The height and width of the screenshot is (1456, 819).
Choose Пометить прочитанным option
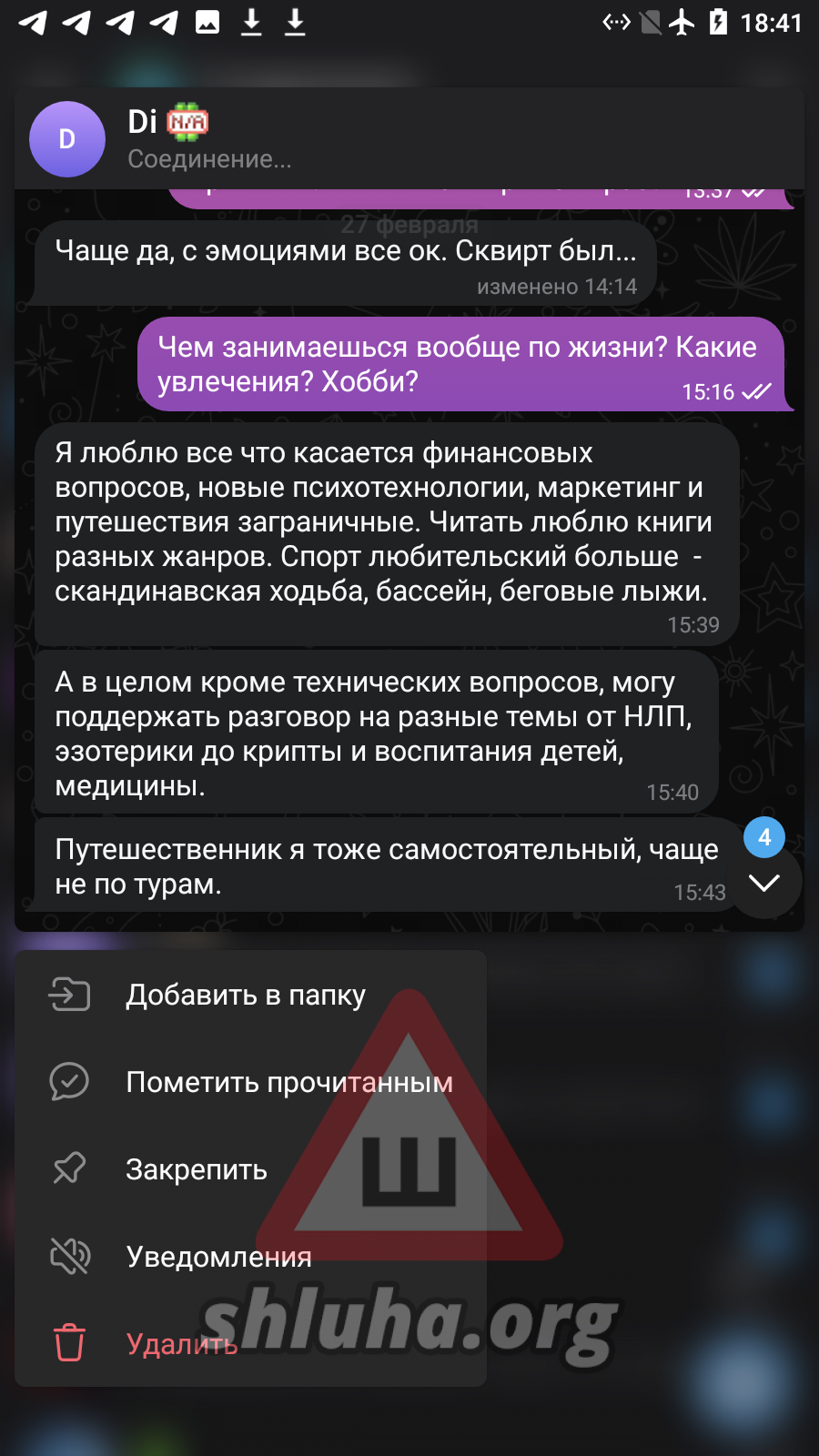pos(288,1082)
